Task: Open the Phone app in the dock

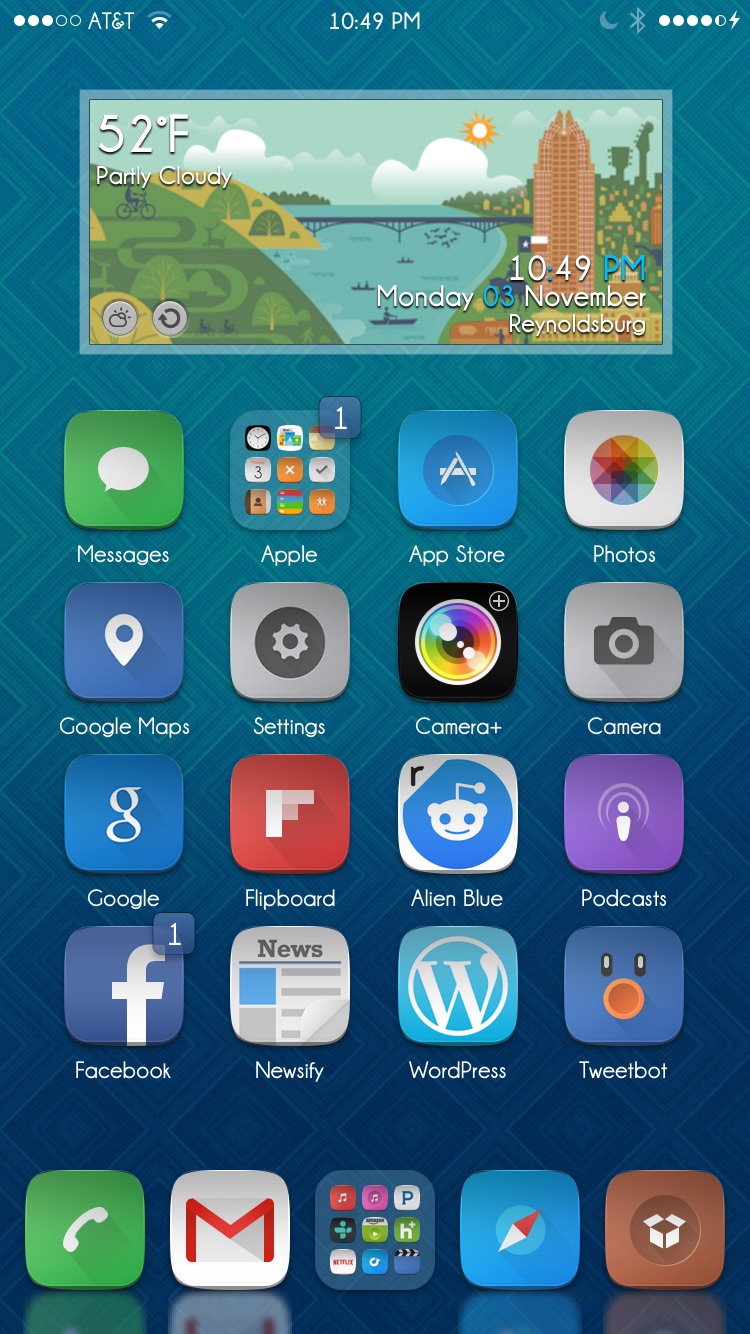Action: tap(85, 1229)
